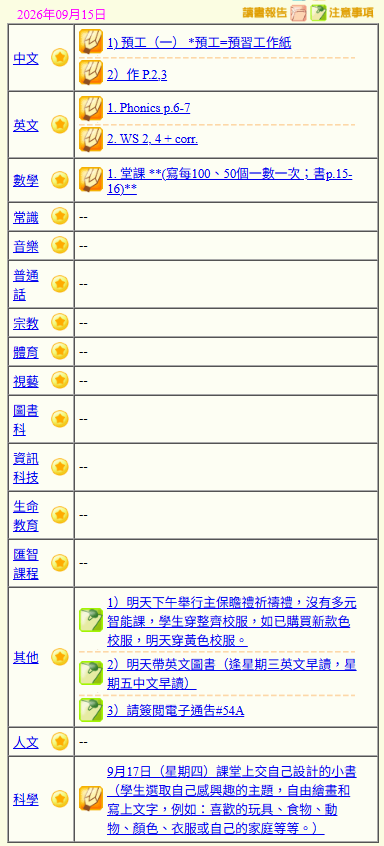The image size is (384, 846).
Task: Open the math 堂課 homework link
Action: click(229, 182)
